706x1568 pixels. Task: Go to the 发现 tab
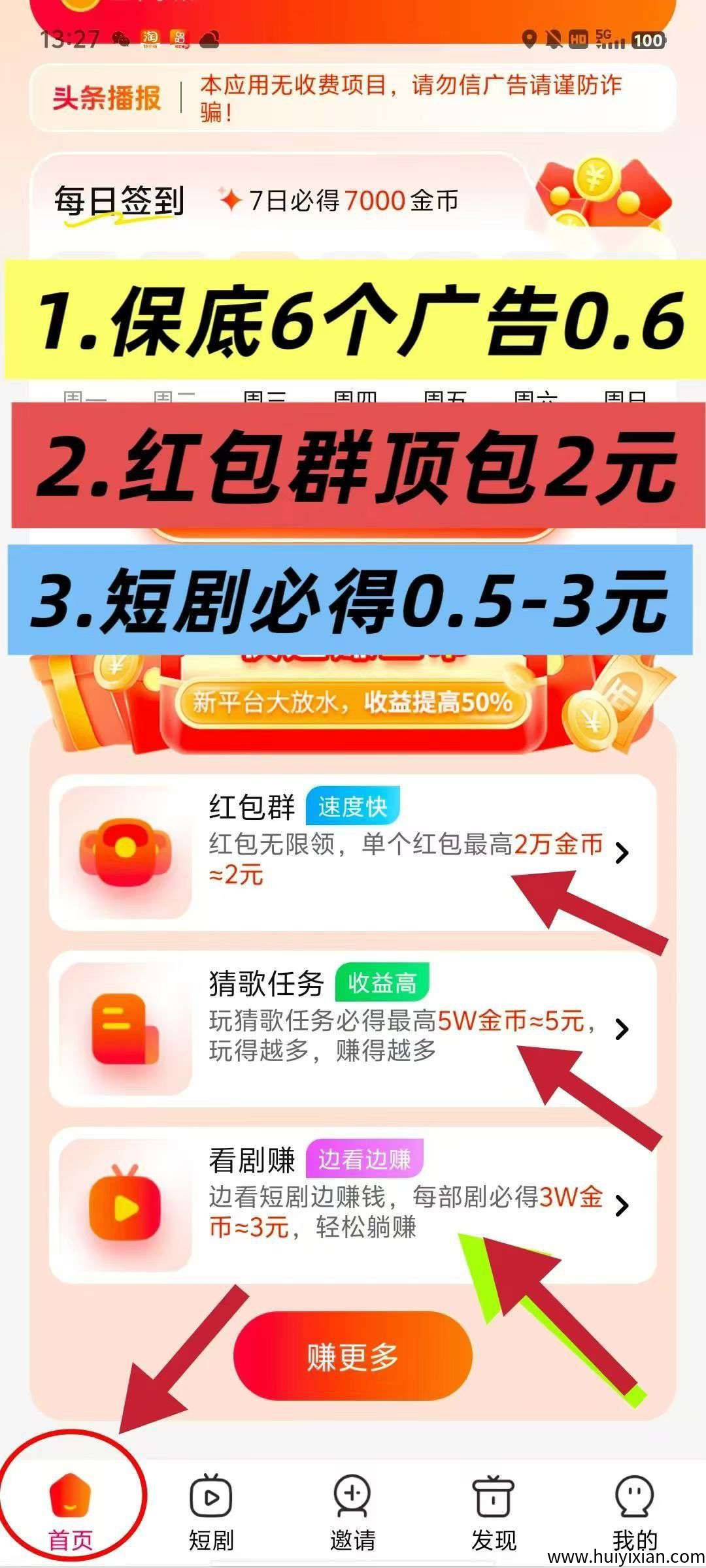(x=494, y=1509)
